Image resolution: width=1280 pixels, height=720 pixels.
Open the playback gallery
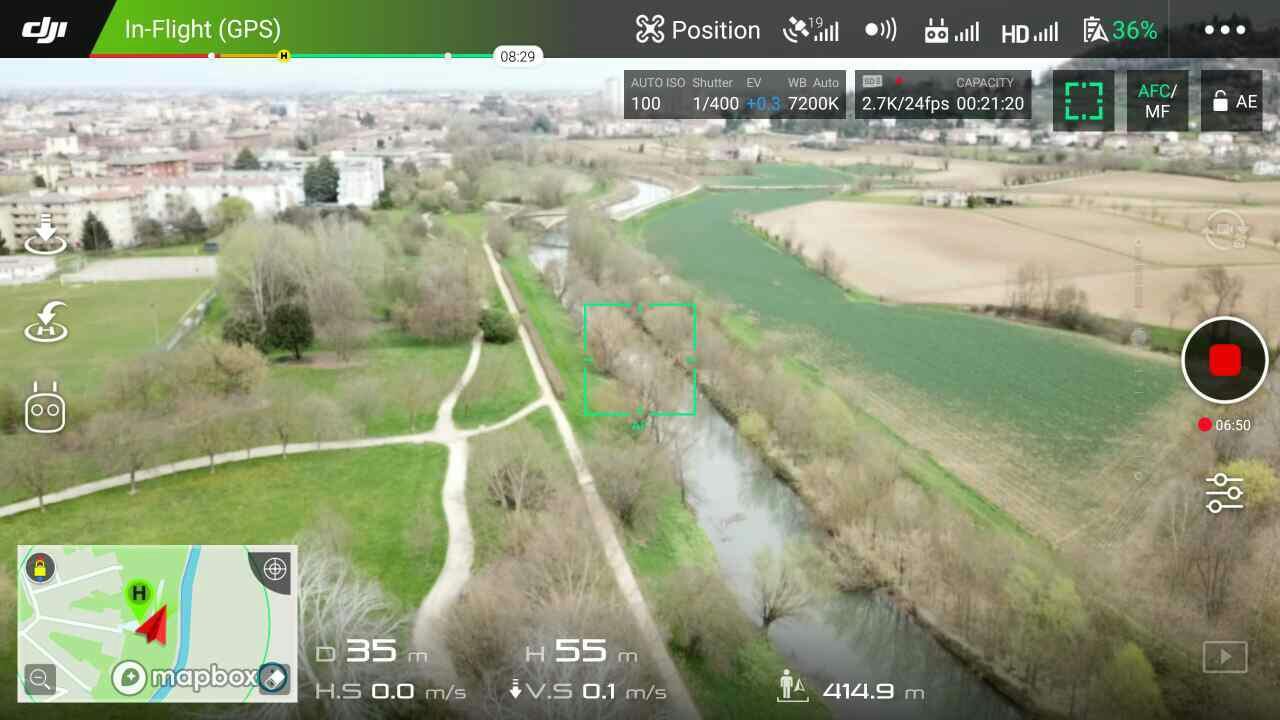1225,657
